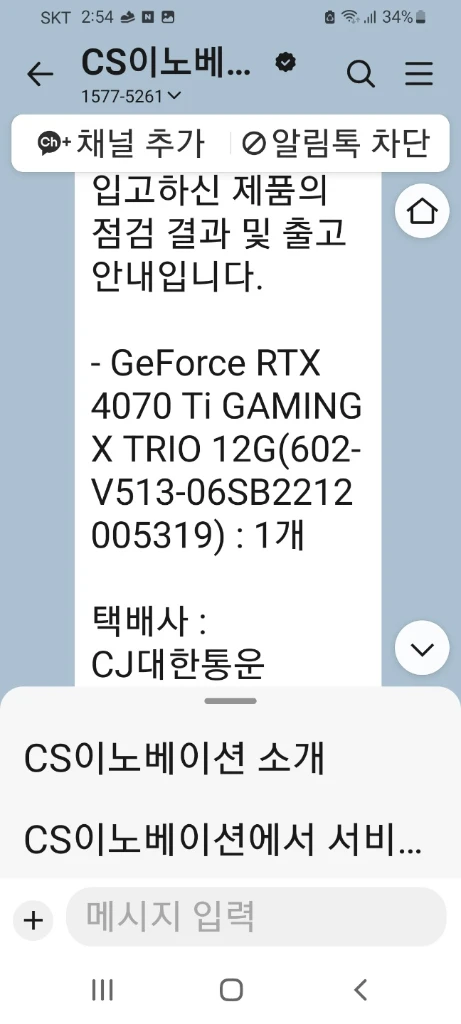Jump to latest message with down chevron

coord(422,648)
